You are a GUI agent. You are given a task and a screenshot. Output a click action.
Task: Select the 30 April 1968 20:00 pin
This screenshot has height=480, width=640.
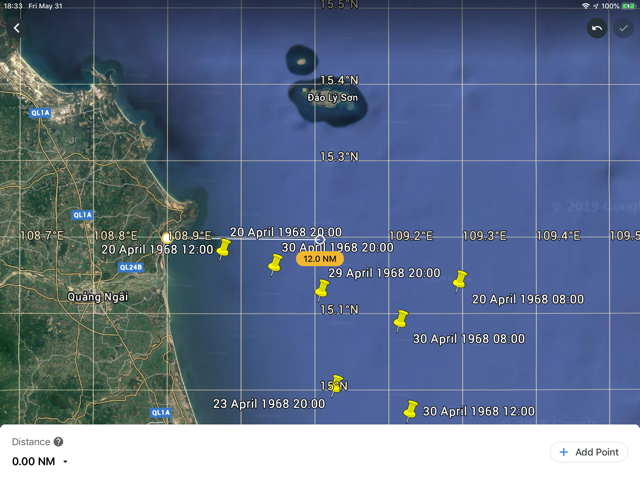[x=276, y=264]
